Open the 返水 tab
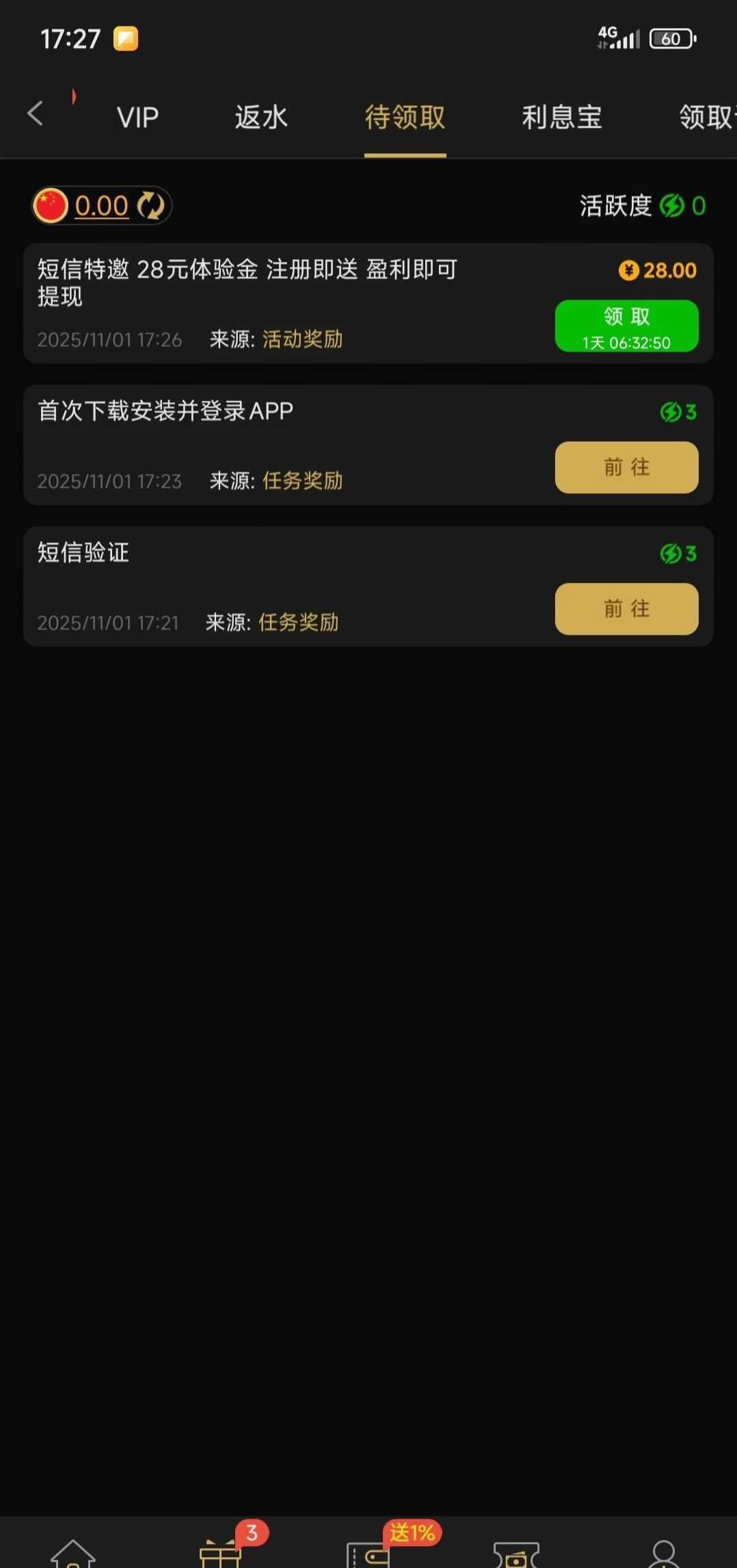 pos(261,117)
